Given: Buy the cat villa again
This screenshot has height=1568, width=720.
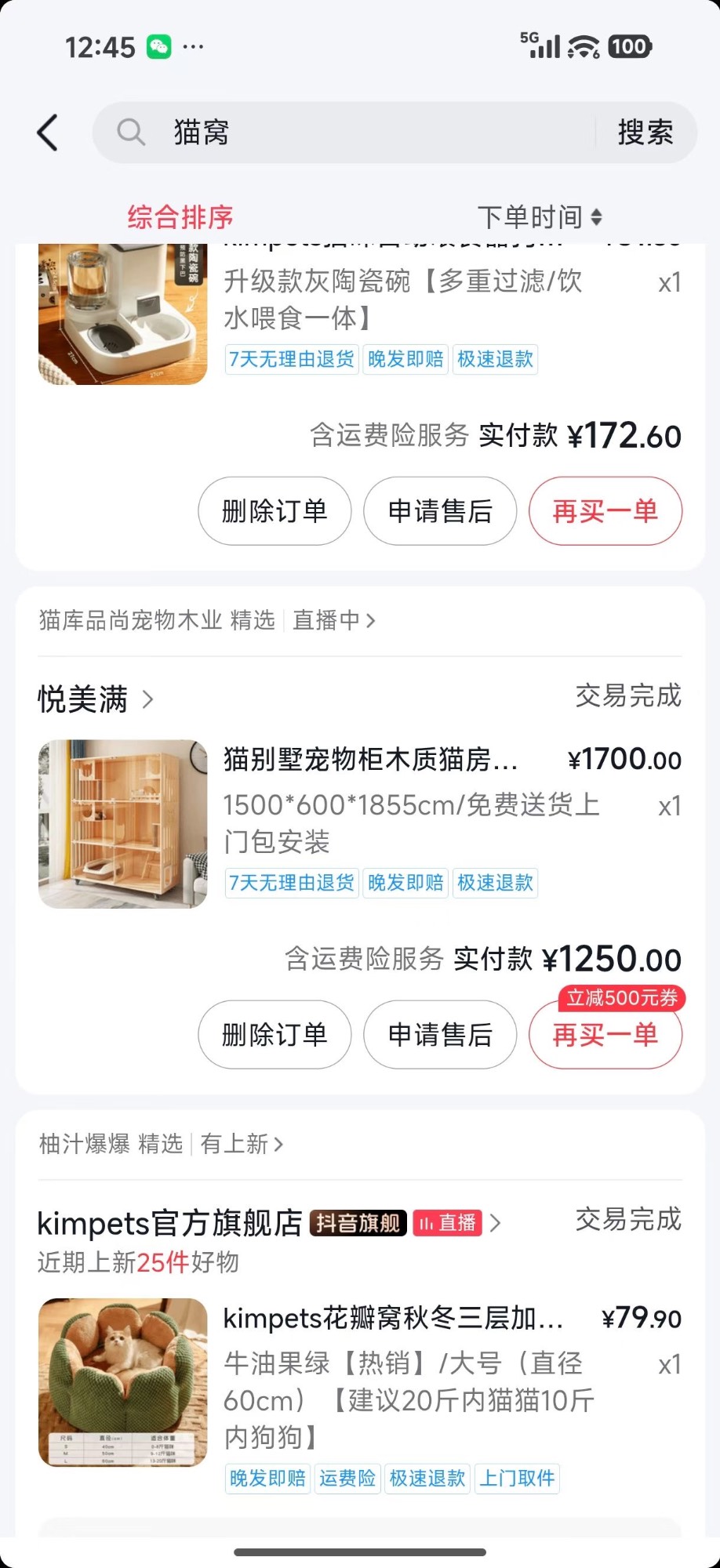Looking at the screenshot, I should click(605, 1035).
